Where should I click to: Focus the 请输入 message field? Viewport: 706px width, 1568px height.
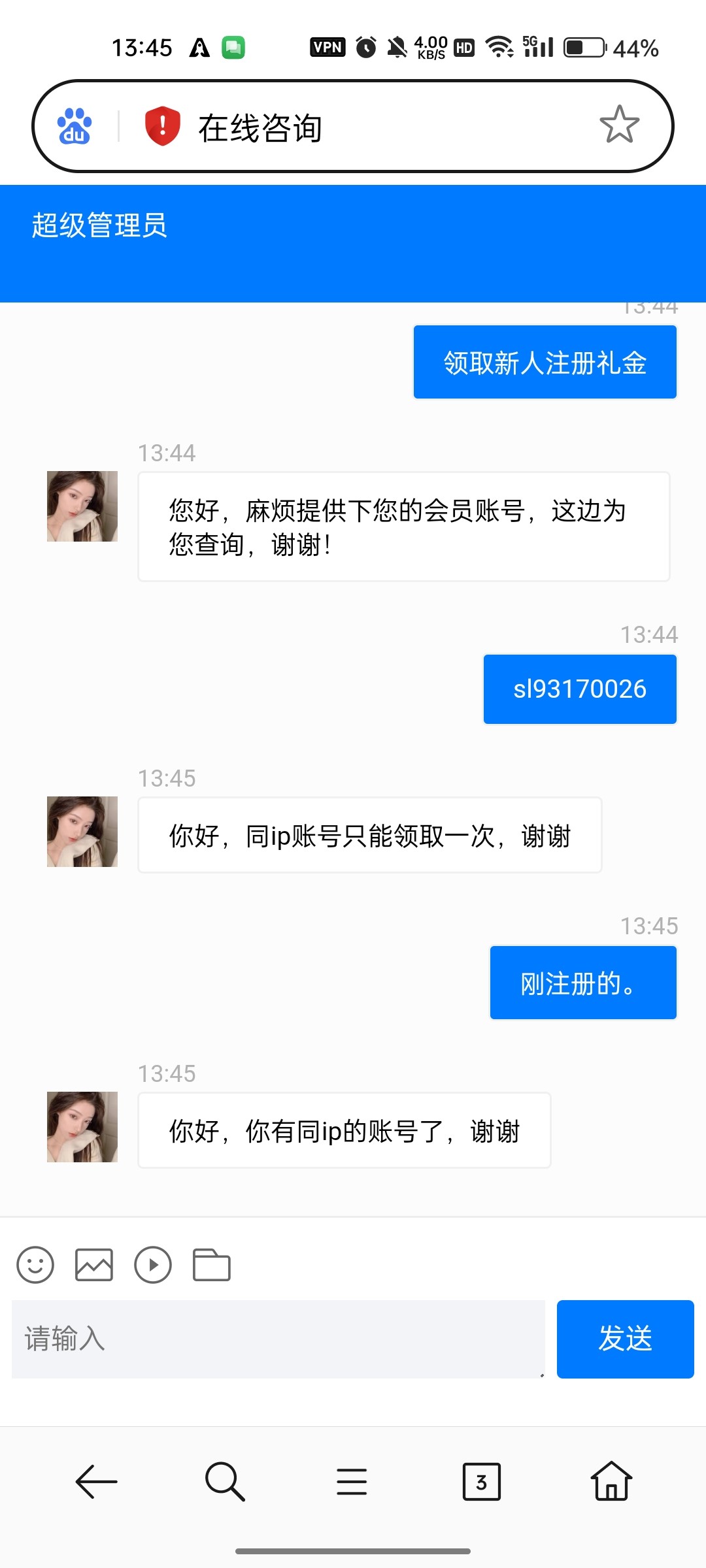pos(278,1339)
